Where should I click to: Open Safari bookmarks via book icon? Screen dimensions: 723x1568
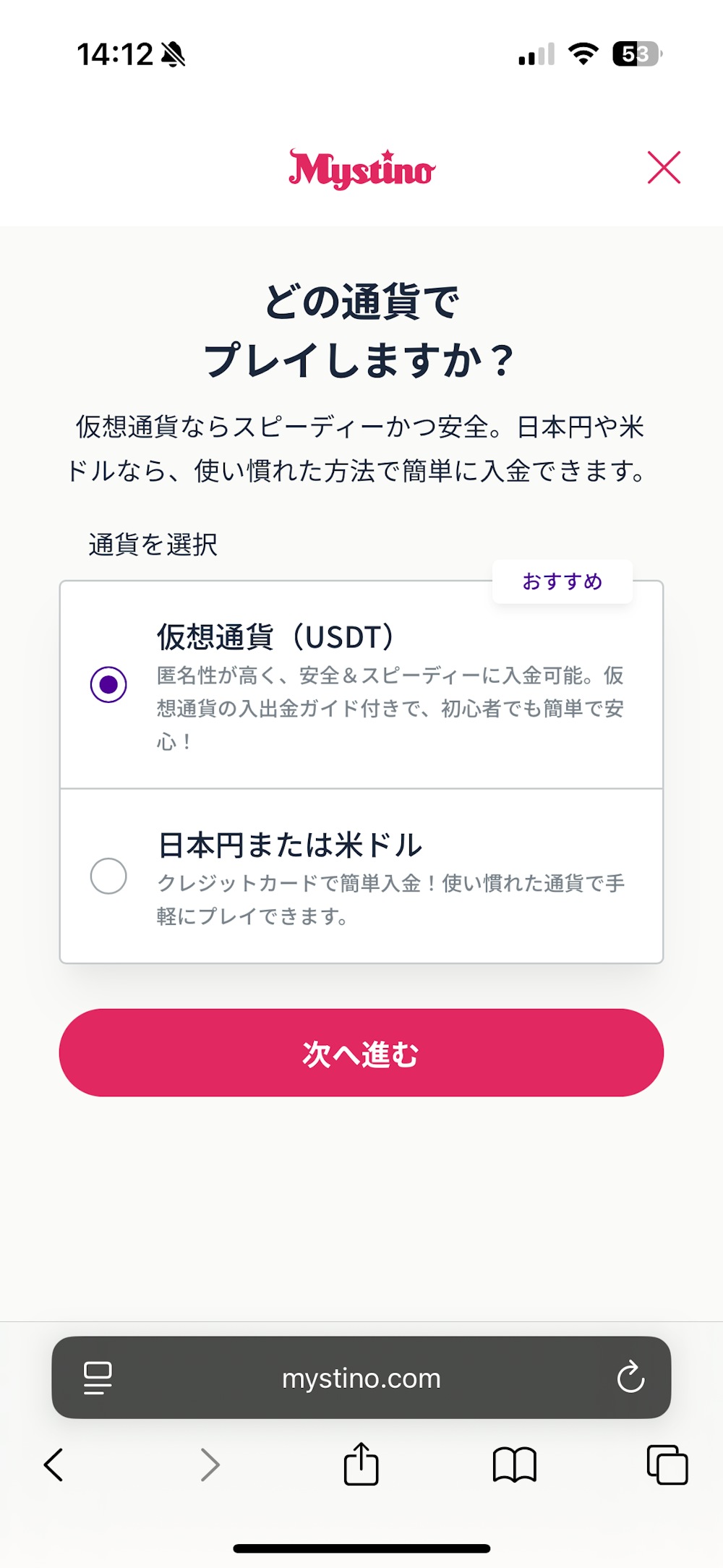pos(516,1465)
